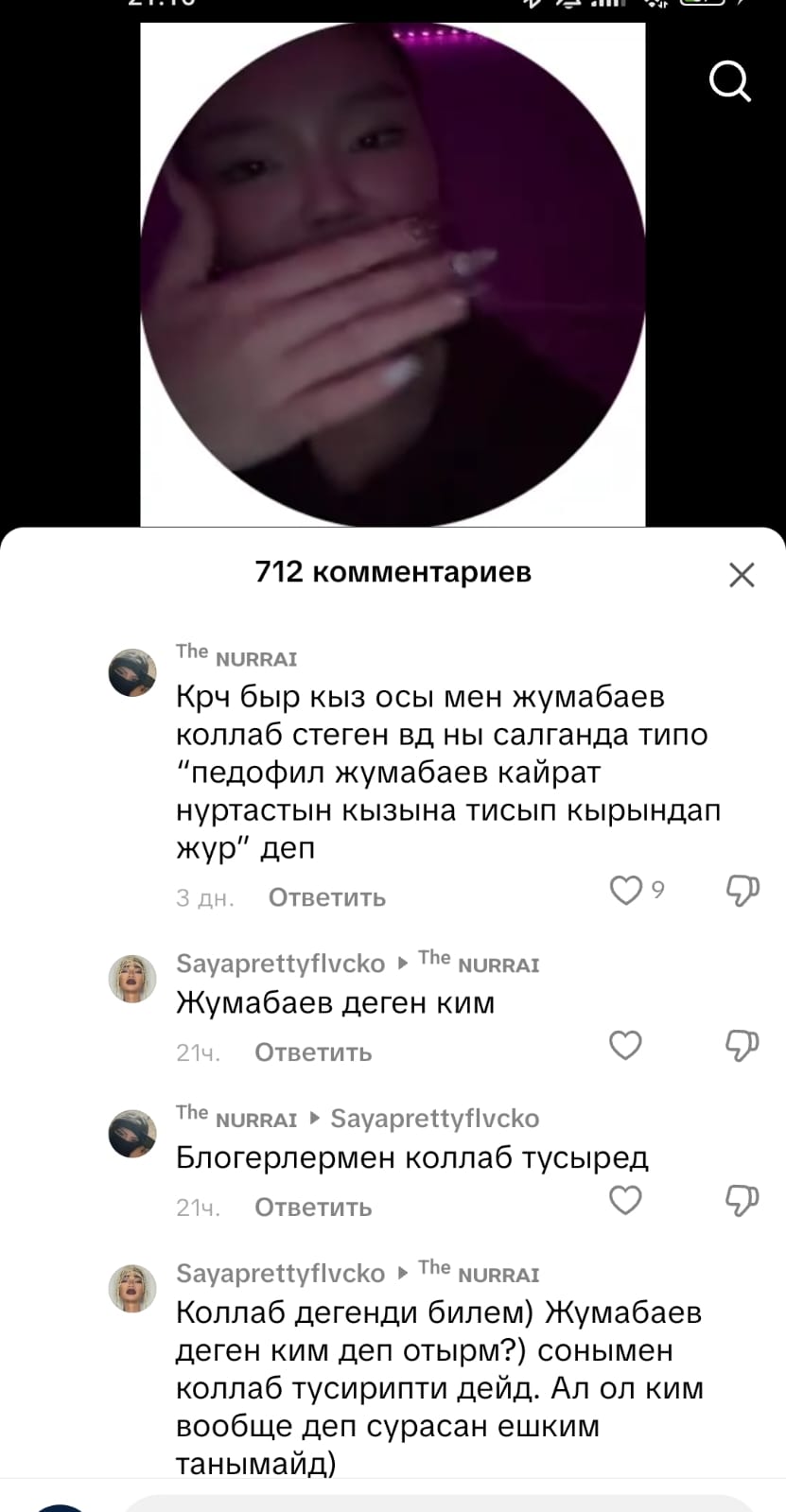
Task: Reply to "Блогерлермен коллаб тусыред" comment
Action: coord(313,1208)
